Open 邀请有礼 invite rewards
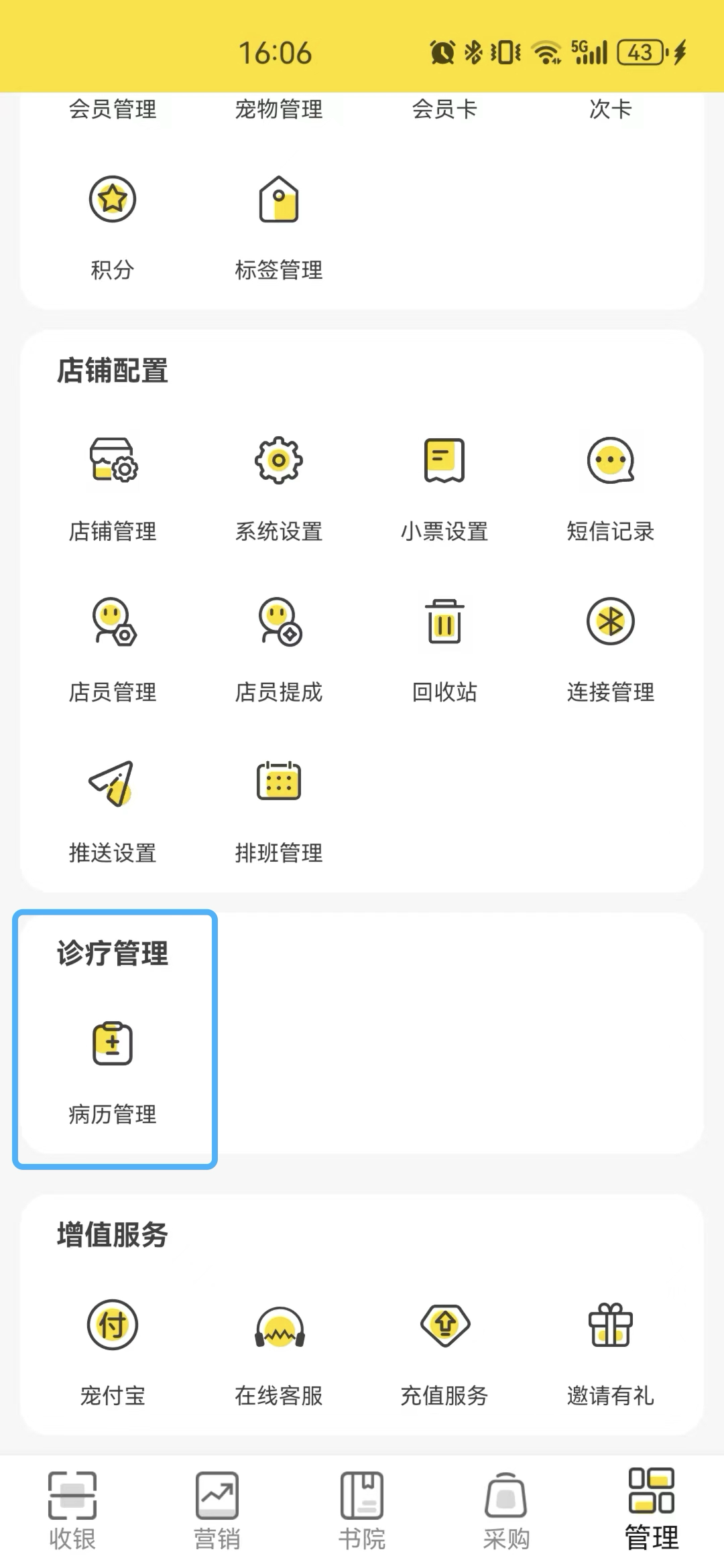 click(611, 1354)
